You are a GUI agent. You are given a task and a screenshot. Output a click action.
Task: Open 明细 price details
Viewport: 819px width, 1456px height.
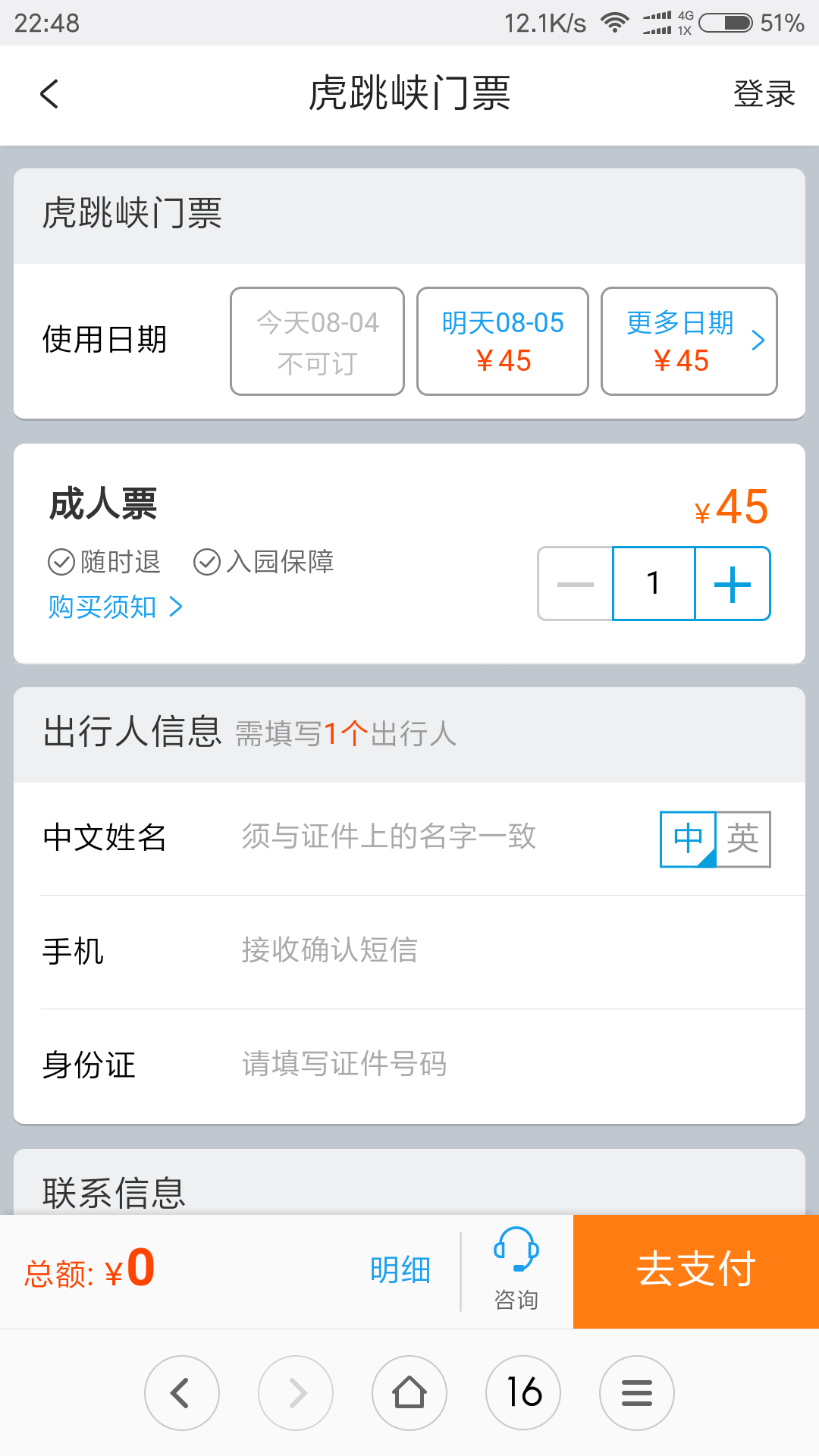coord(400,1270)
